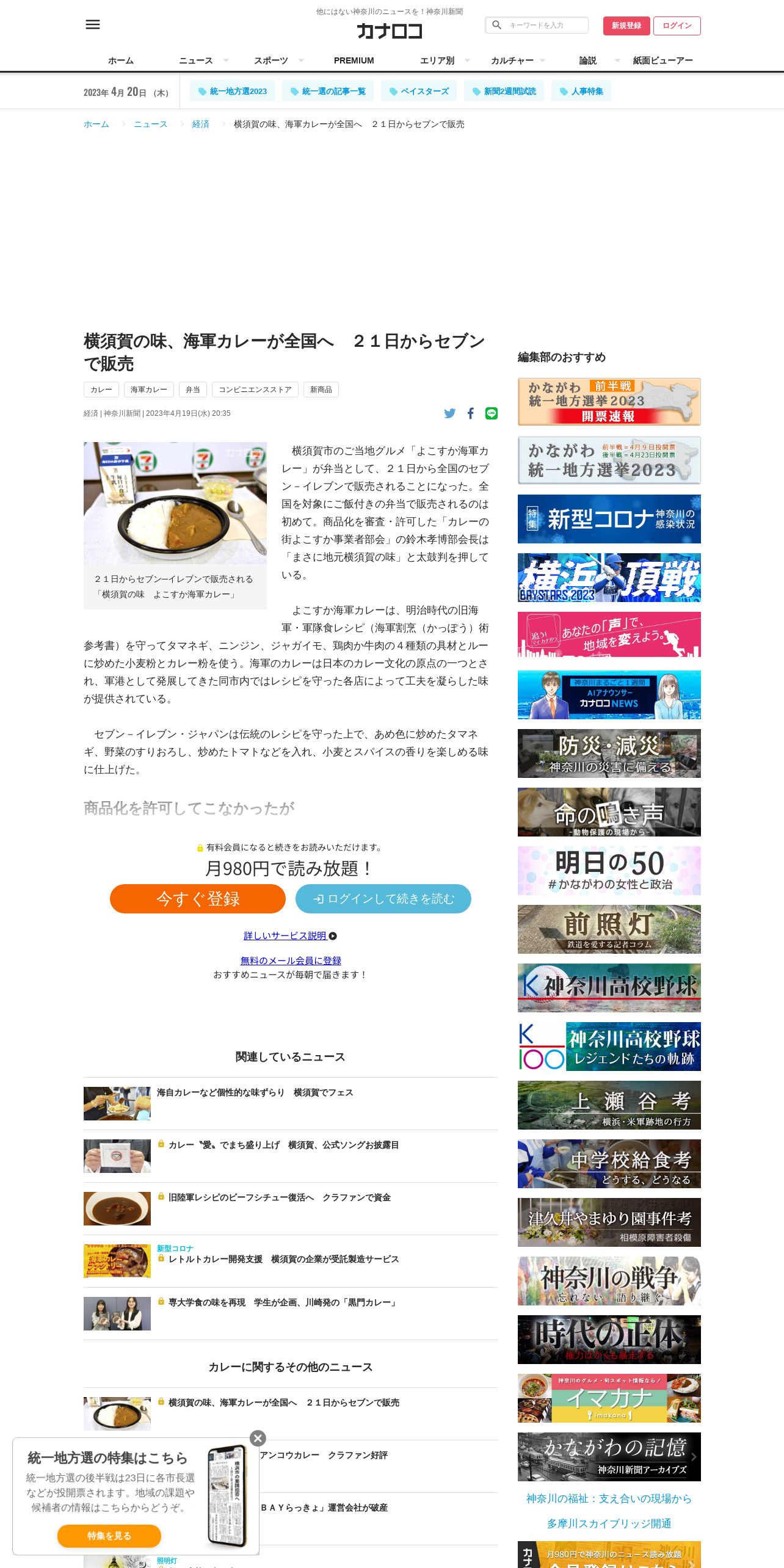Tap ログインして続きを読む button
The height and width of the screenshot is (1568, 784).
pos(383,899)
